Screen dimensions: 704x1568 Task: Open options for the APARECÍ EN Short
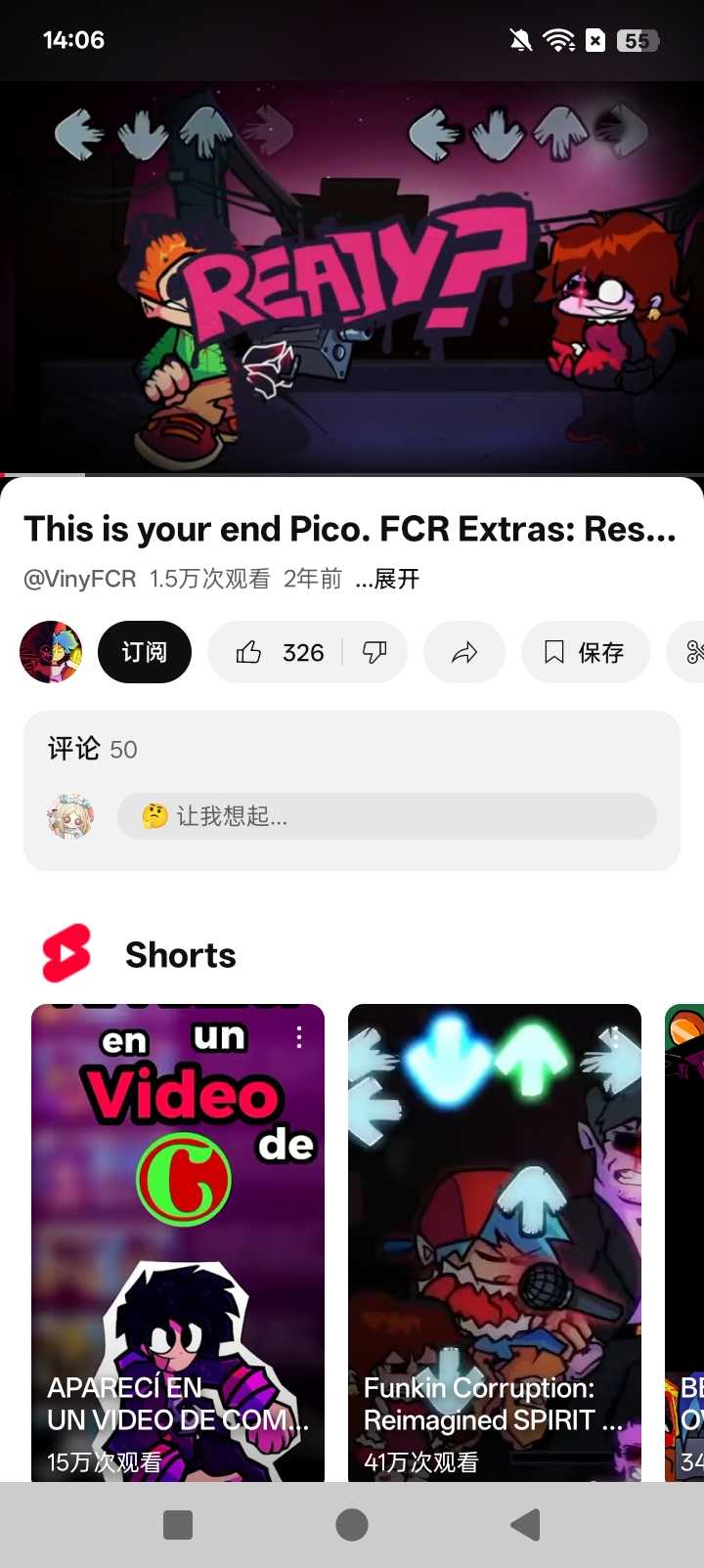point(299,1037)
